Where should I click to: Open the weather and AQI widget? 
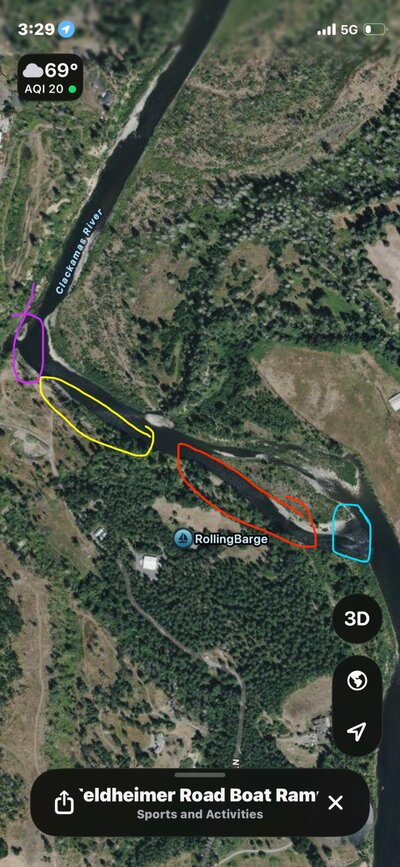click(50, 77)
